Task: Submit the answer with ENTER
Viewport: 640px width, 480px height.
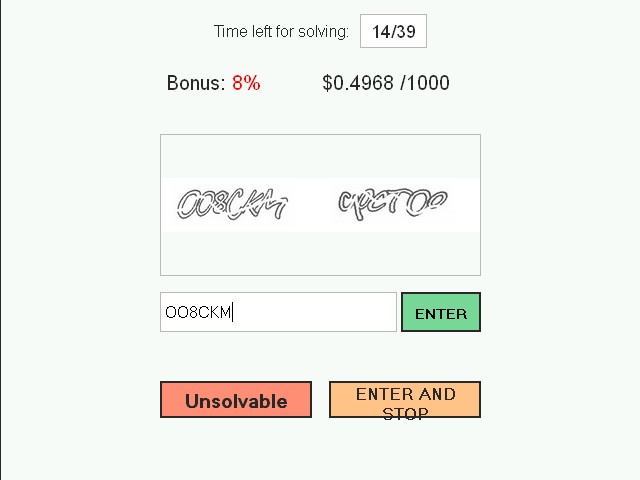Action: coord(440,312)
